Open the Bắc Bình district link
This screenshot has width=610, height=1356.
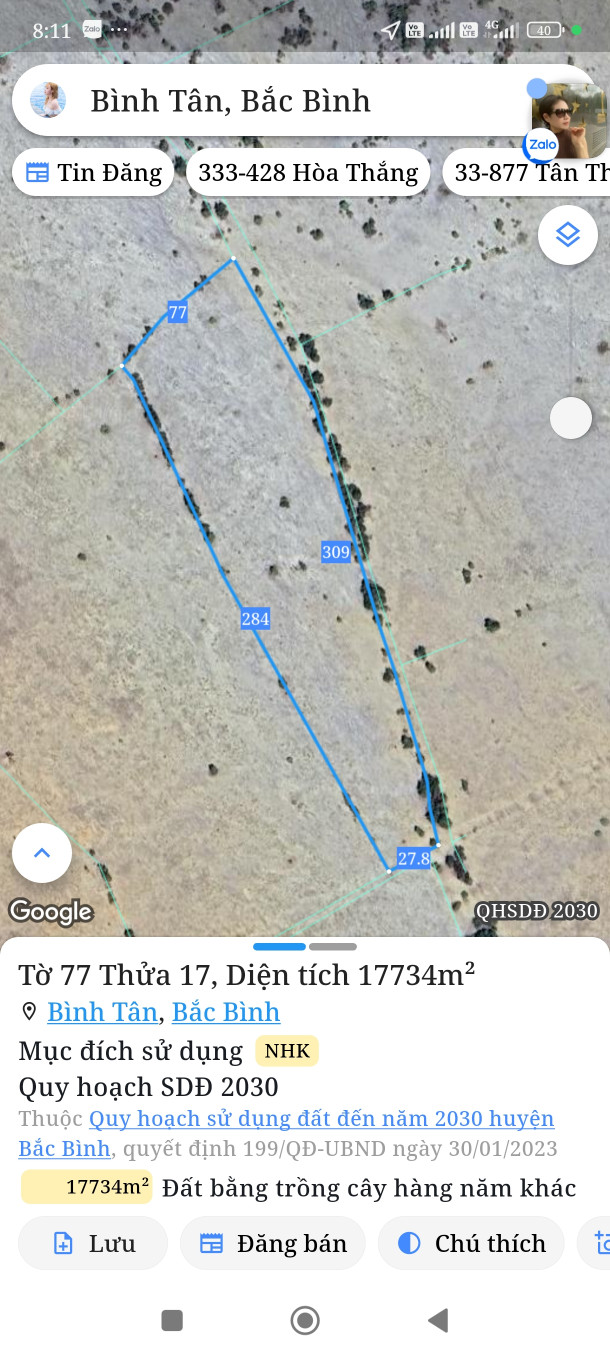(x=226, y=1012)
